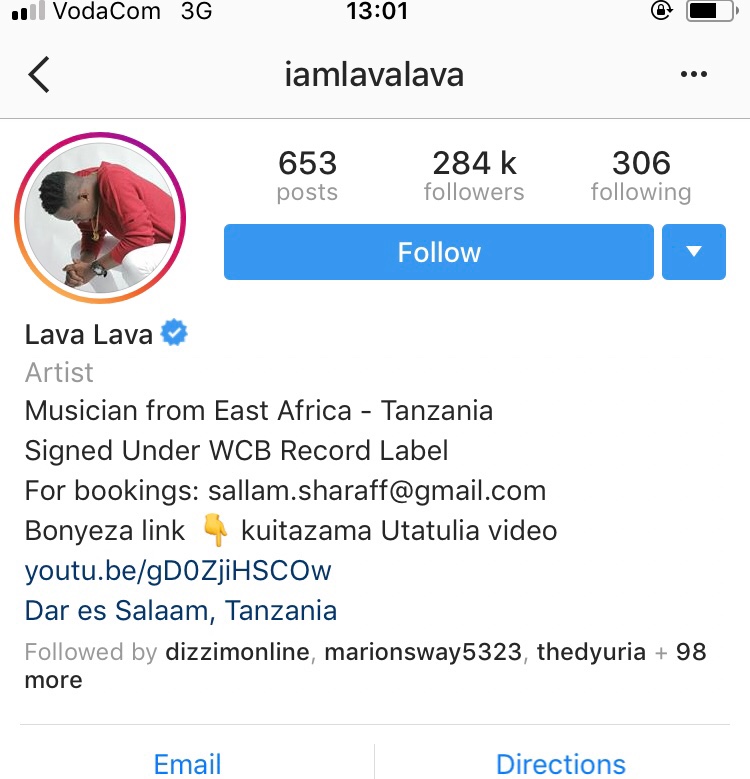This screenshot has width=750, height=779.
Task: Open Dar es Salaam, Tanzania location
Action: coord(181,610)
